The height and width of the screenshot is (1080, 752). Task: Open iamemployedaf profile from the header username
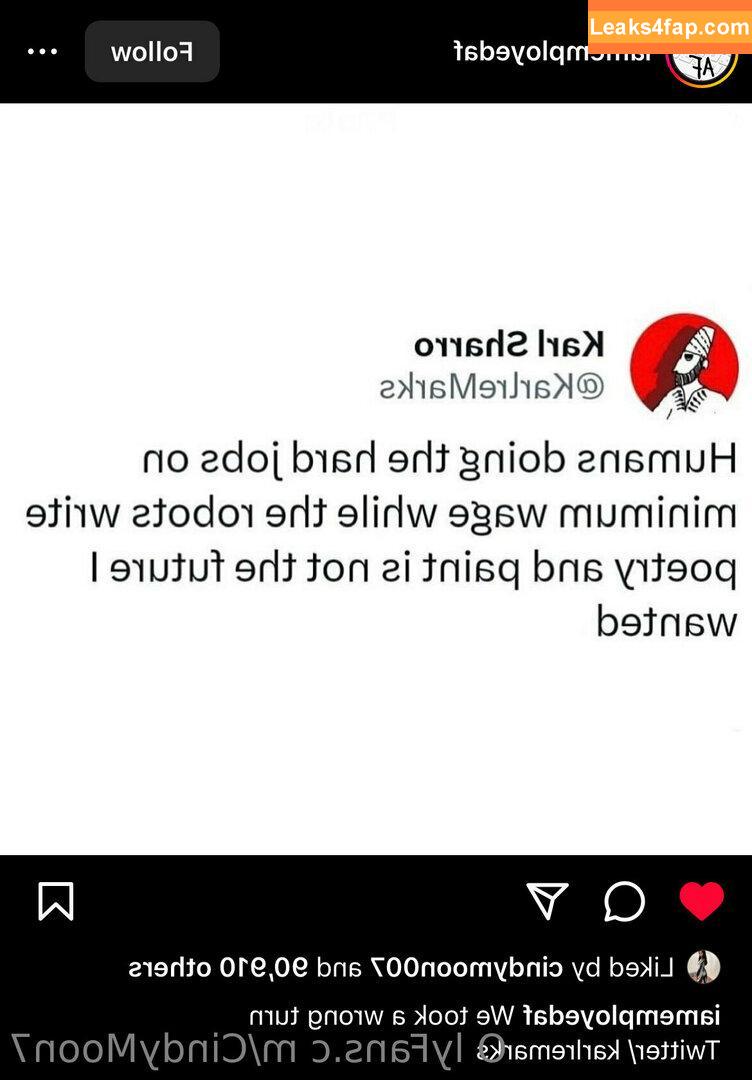[552, 52]
